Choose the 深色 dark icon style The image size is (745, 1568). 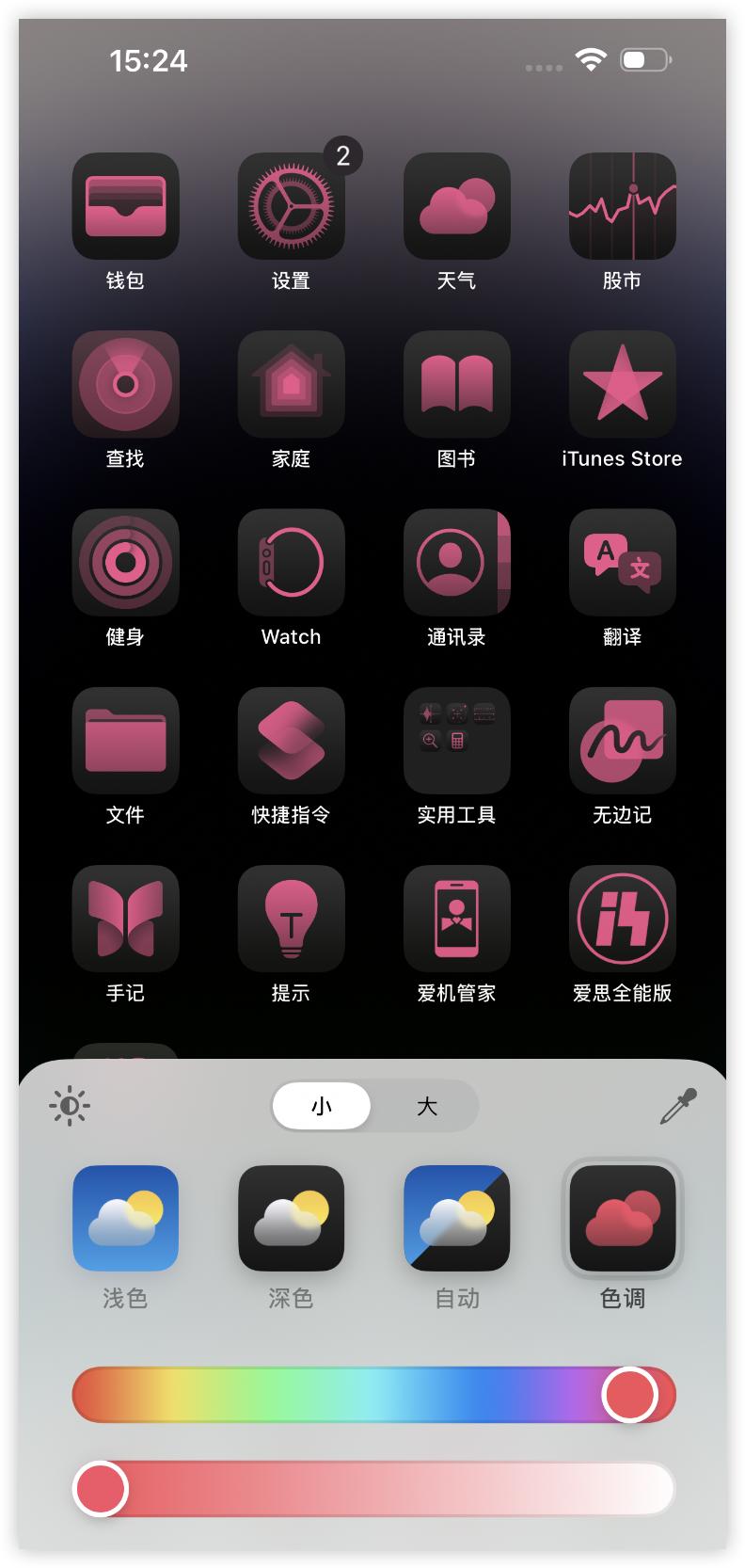(x=291, y=1219)
